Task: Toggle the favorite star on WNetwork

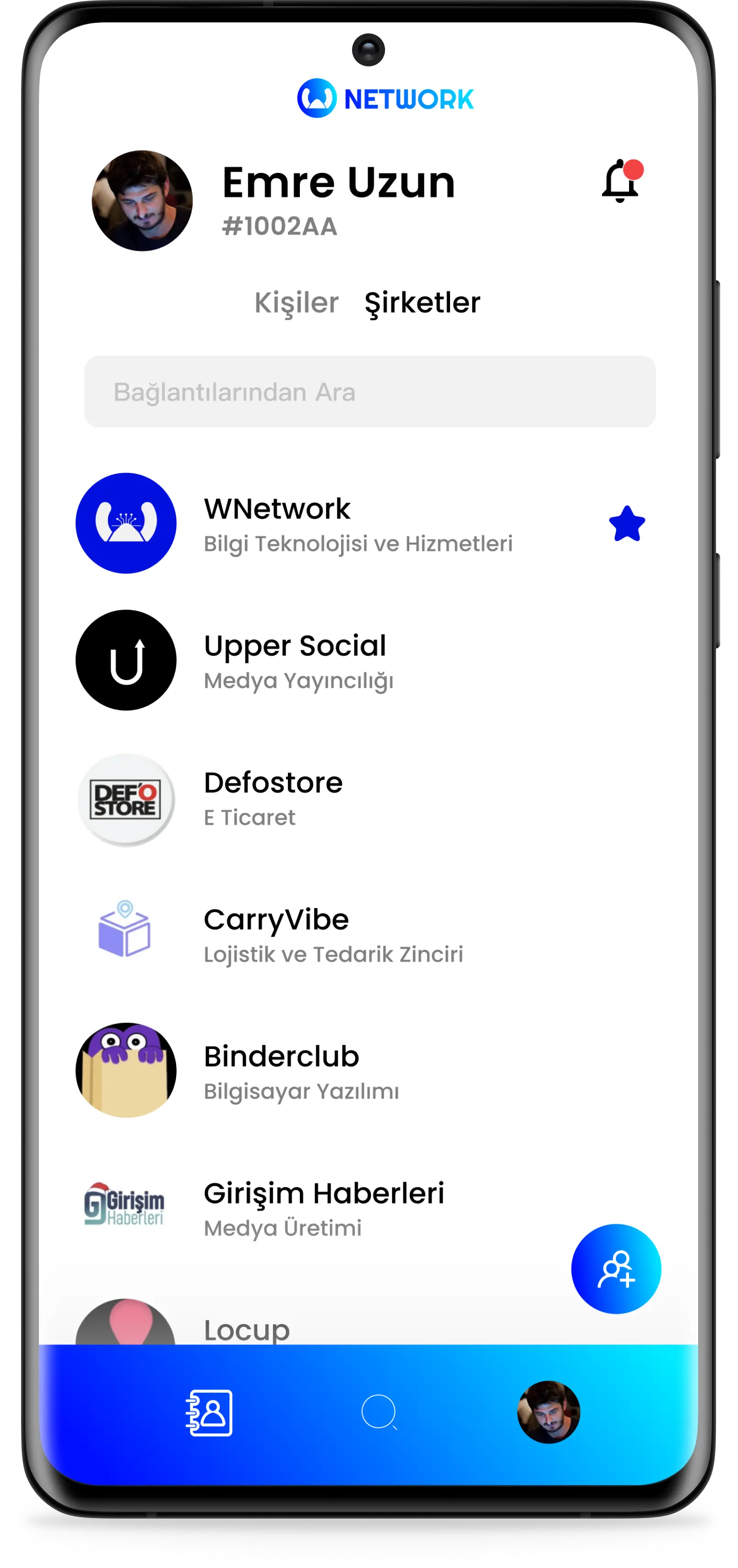Action: [627, 524]
